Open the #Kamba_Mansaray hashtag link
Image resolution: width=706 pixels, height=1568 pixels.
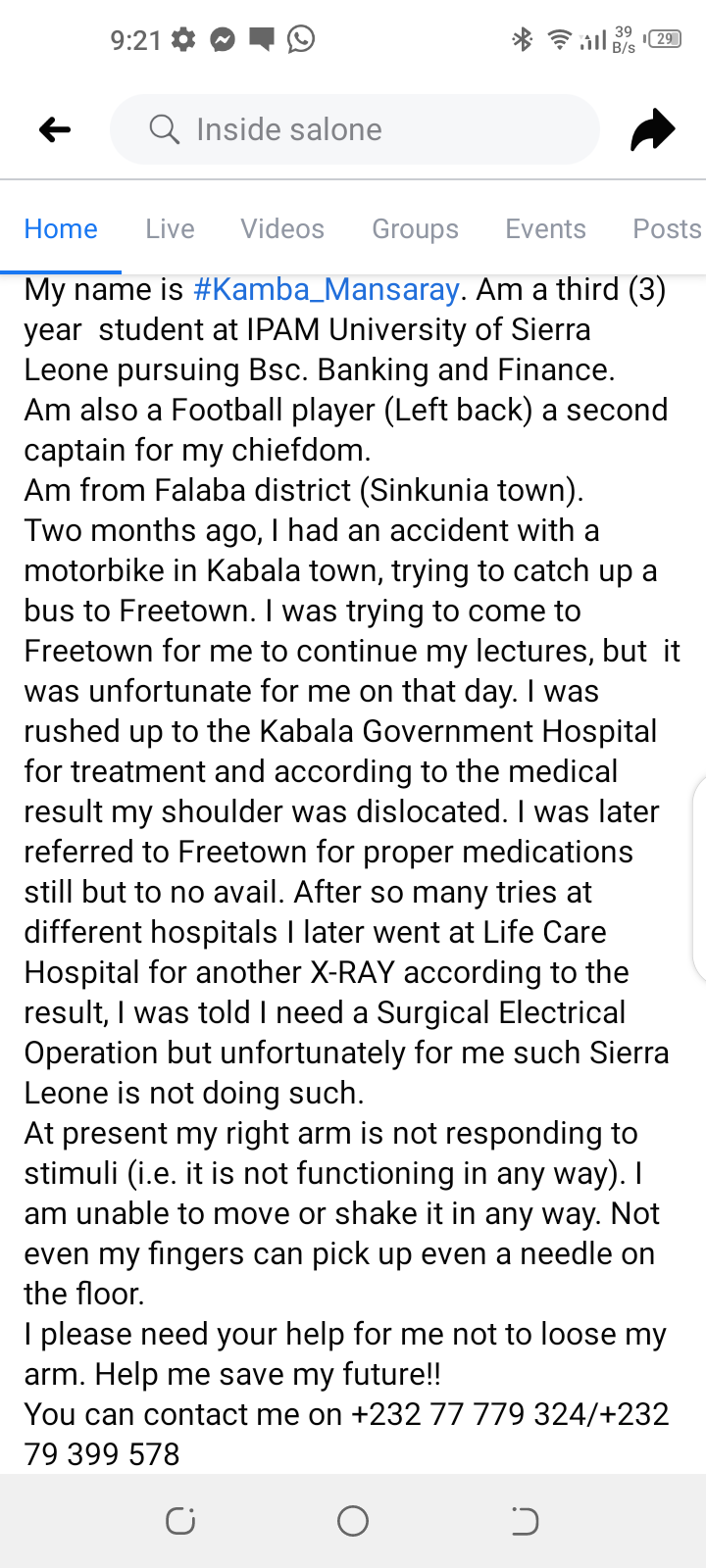coord(327,290)
